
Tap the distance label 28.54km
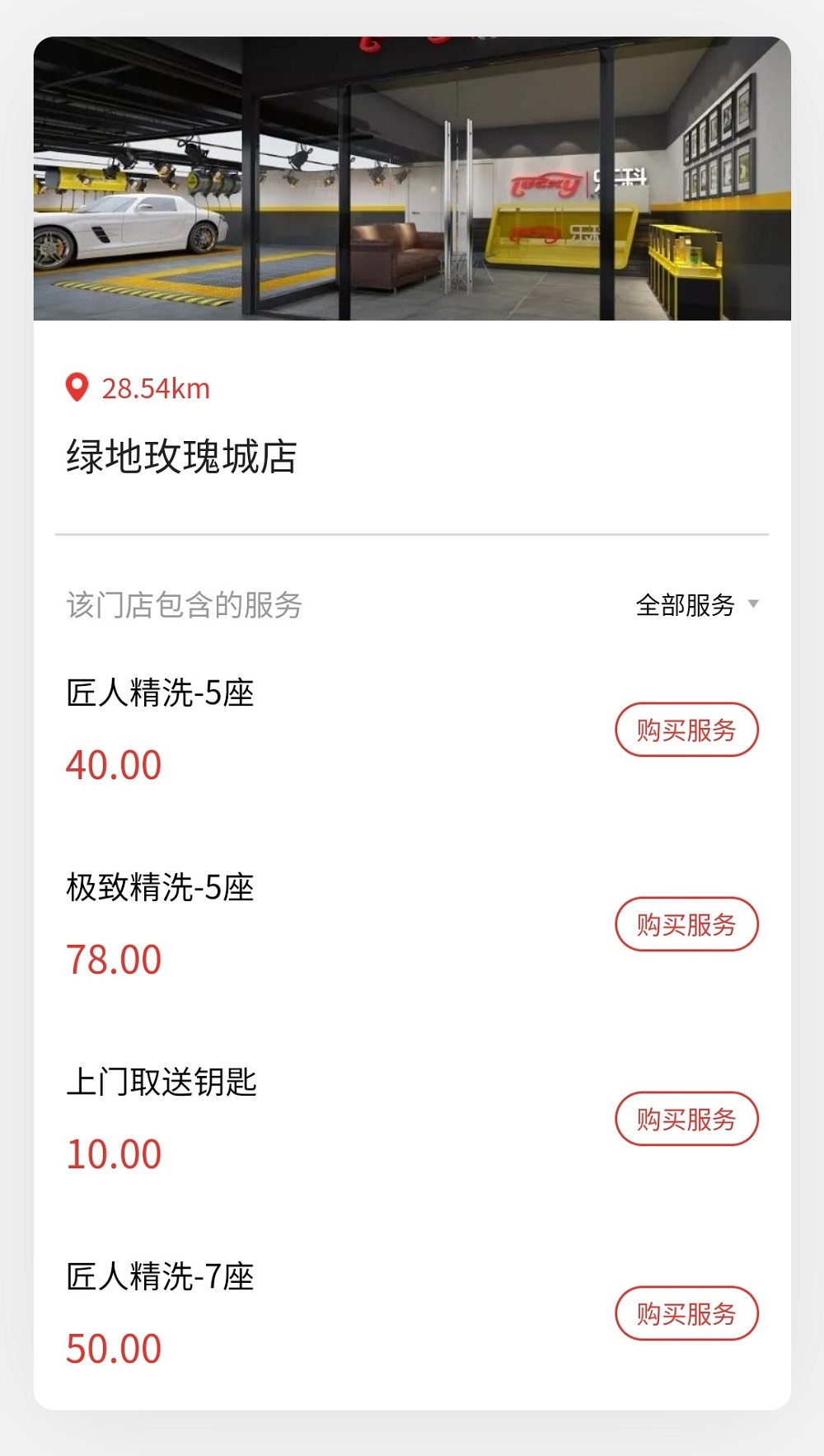[x=155, y=388]
